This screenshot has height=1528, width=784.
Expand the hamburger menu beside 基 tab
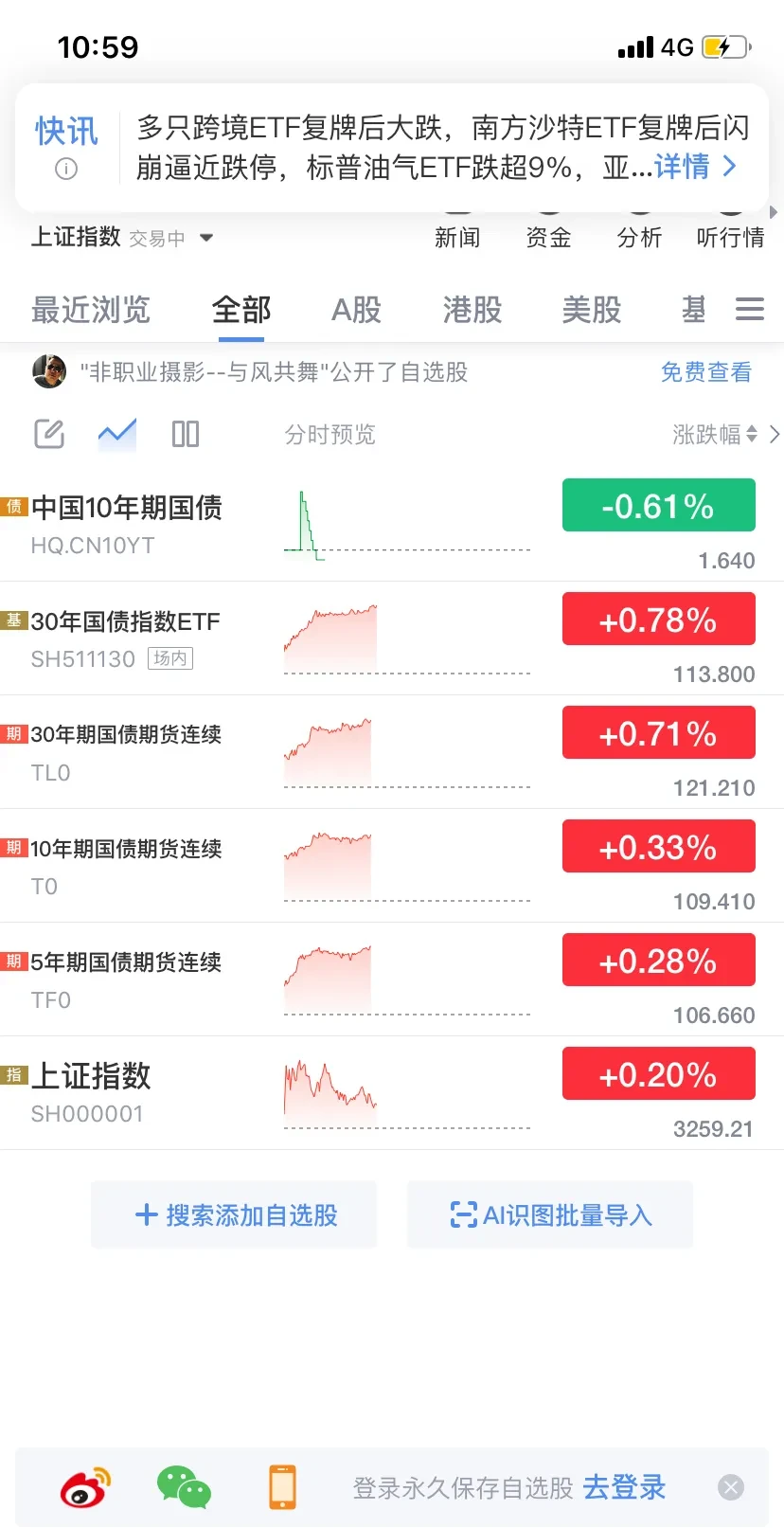click(x=749, y=309)
